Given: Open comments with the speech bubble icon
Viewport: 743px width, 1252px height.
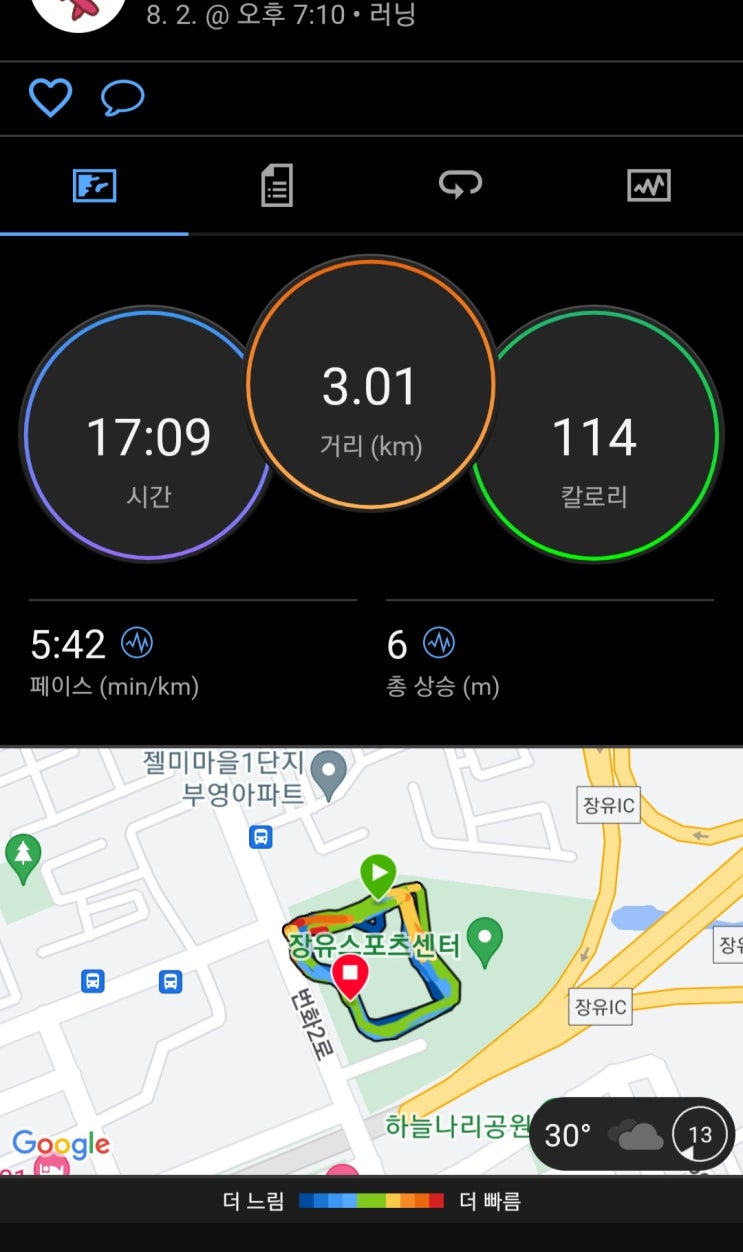Looking at the screenshot, I should coord(123,98).
